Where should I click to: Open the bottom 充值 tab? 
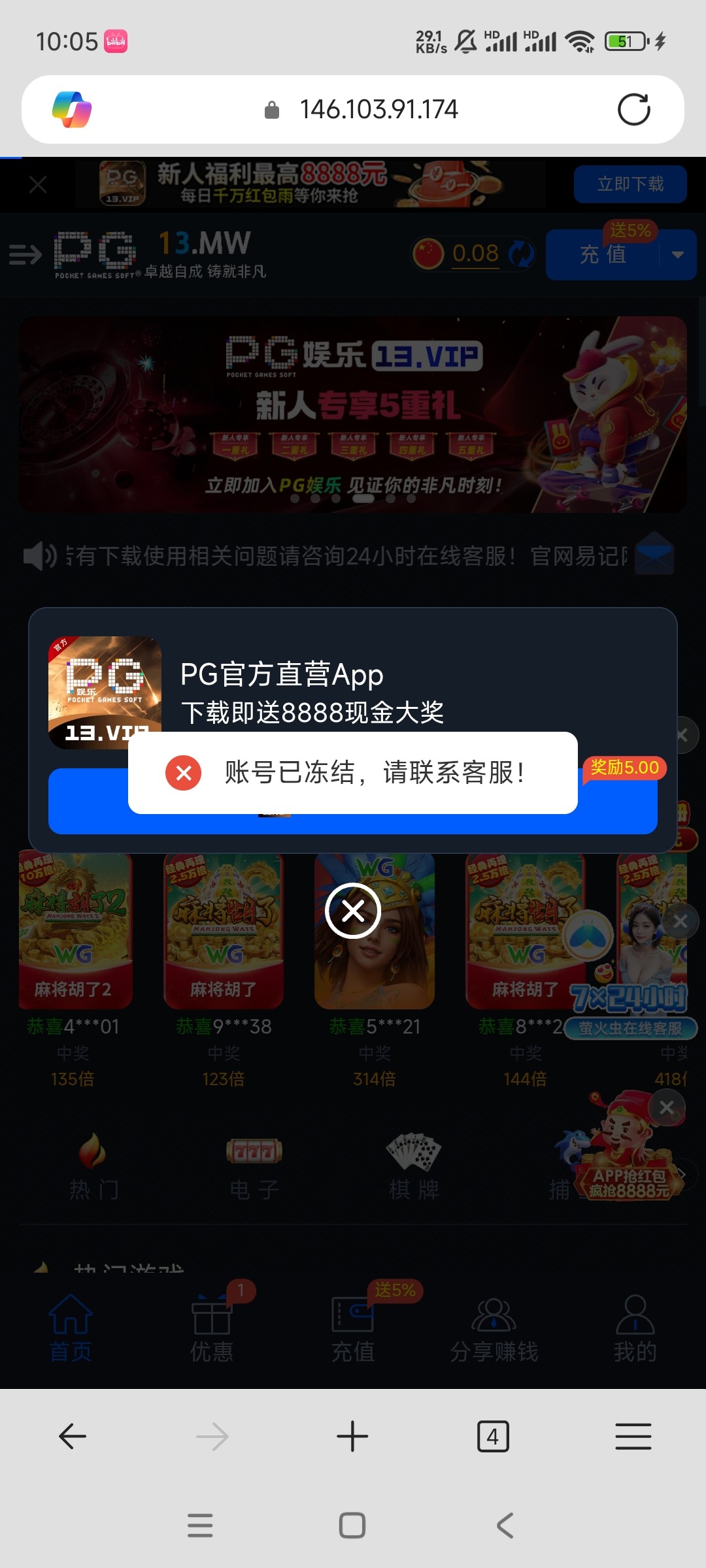353,1329
